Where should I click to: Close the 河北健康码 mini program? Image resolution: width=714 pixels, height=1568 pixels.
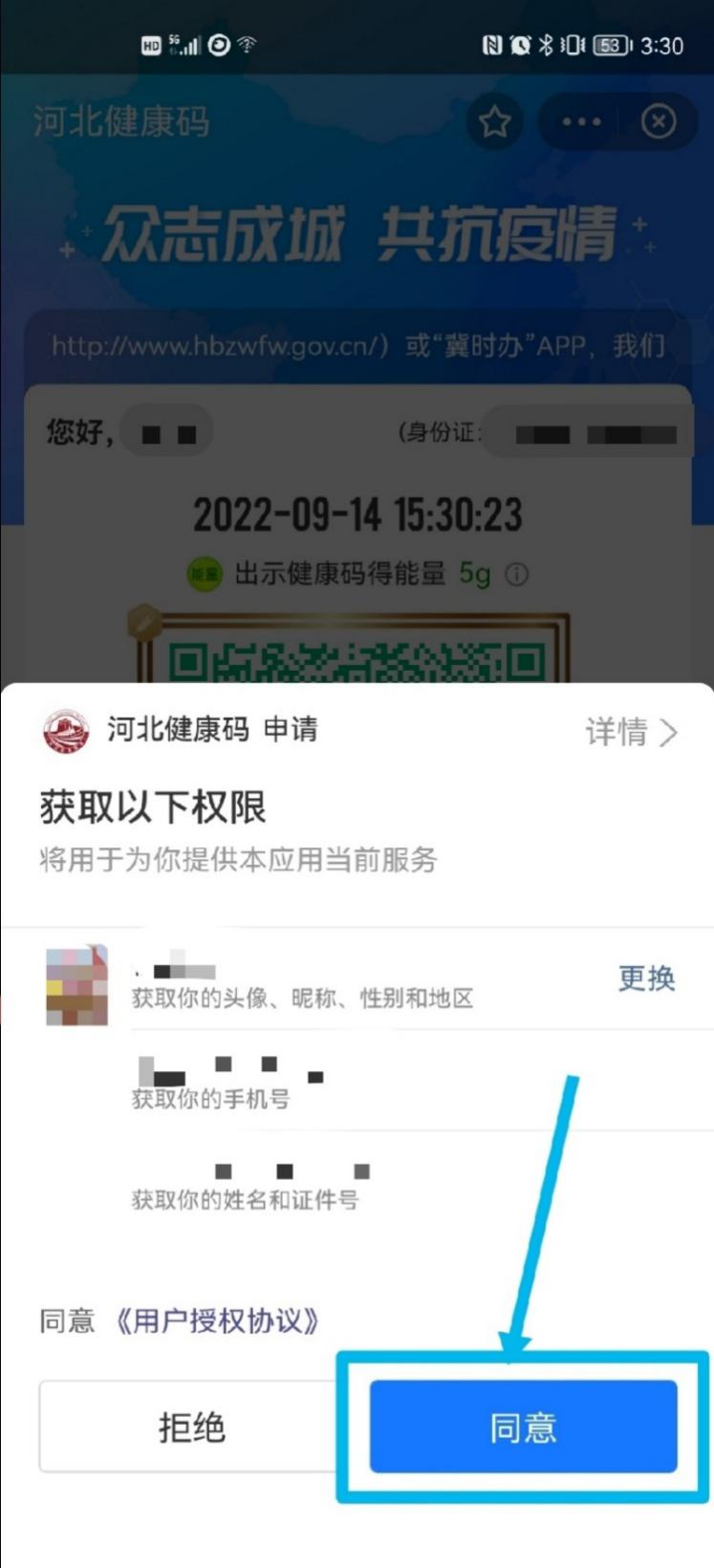658,122
